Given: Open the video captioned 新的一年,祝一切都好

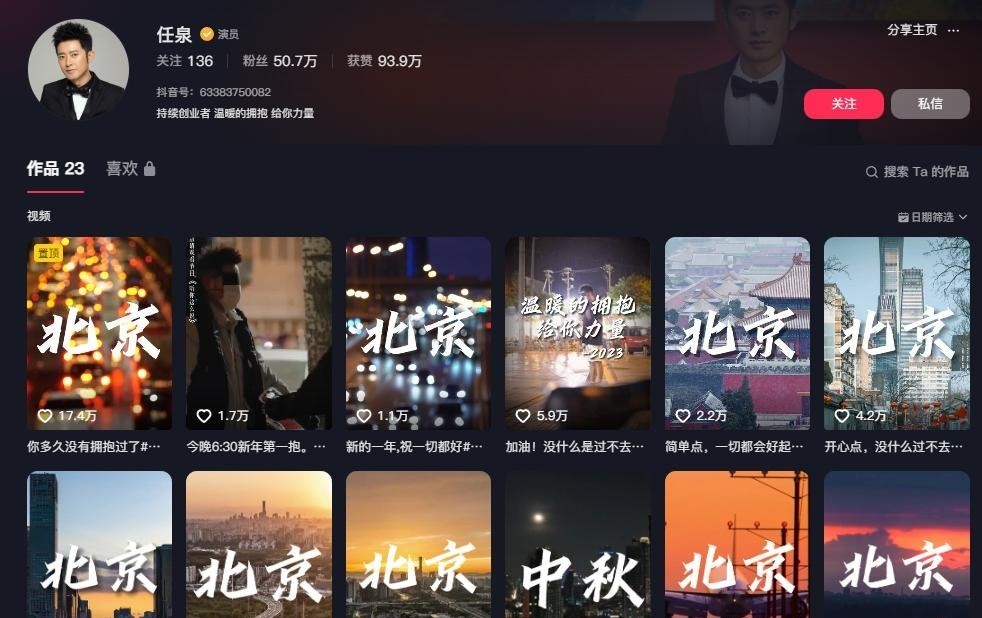Looking at the screenshot, I should 418,333.
